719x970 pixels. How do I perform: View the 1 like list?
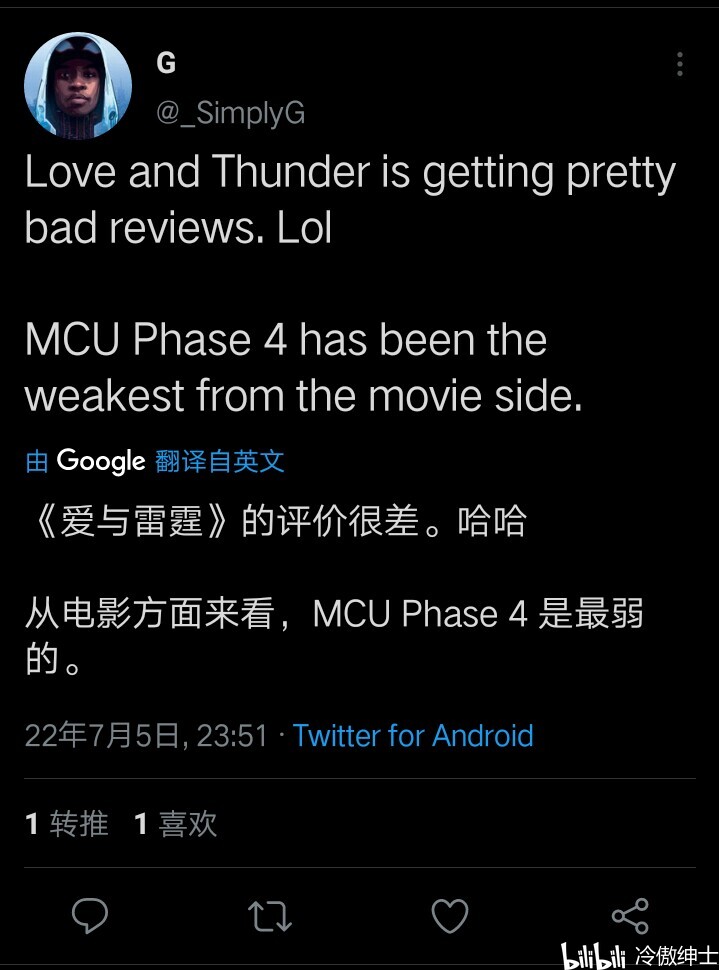[x=176, y=824]
